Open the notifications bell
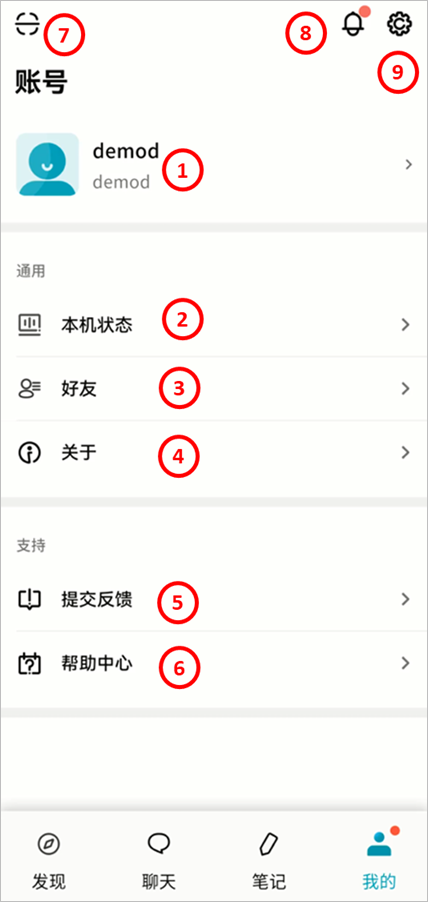428x902 pixels. (x=354, y=24)
